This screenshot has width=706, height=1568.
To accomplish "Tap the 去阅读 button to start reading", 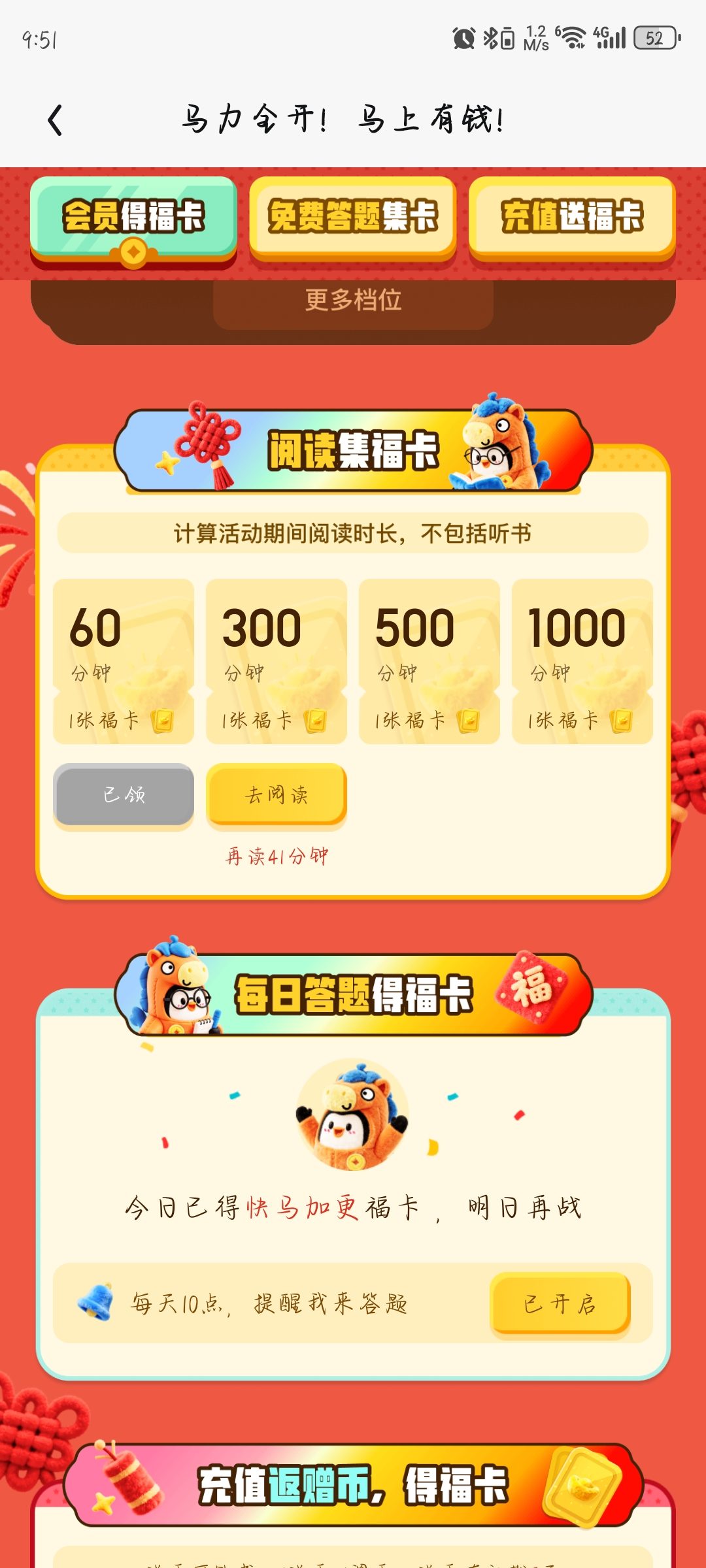I will [276, 794].
